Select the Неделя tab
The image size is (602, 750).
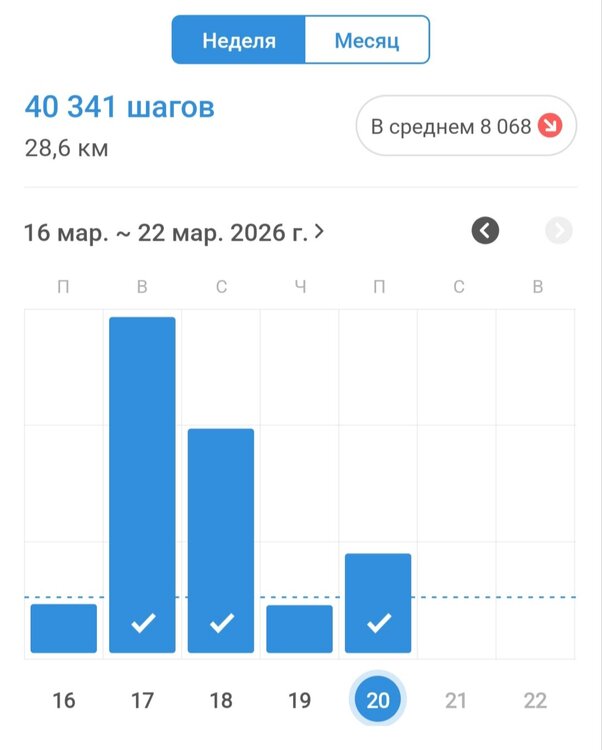coord(238,41)
